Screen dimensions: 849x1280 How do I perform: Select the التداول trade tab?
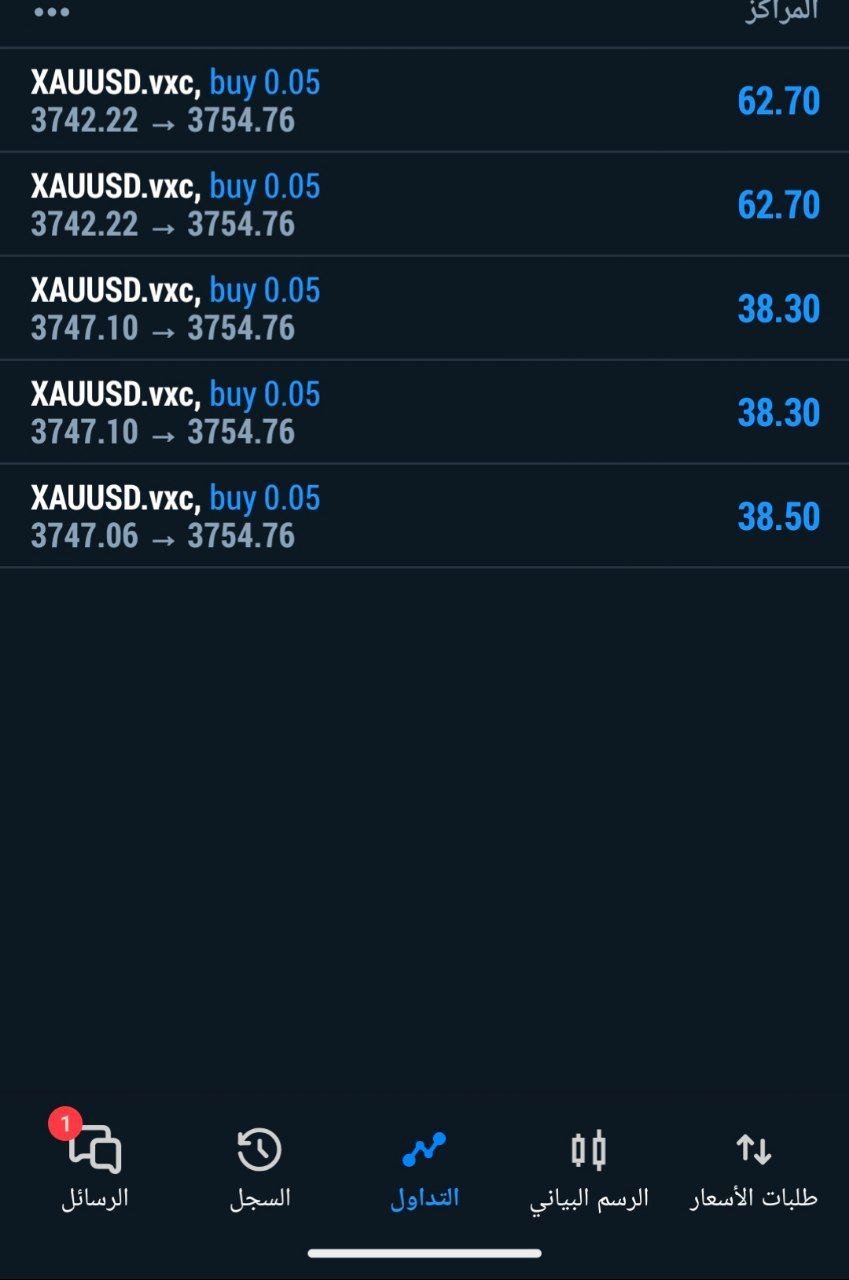[x=424, y=1167]
